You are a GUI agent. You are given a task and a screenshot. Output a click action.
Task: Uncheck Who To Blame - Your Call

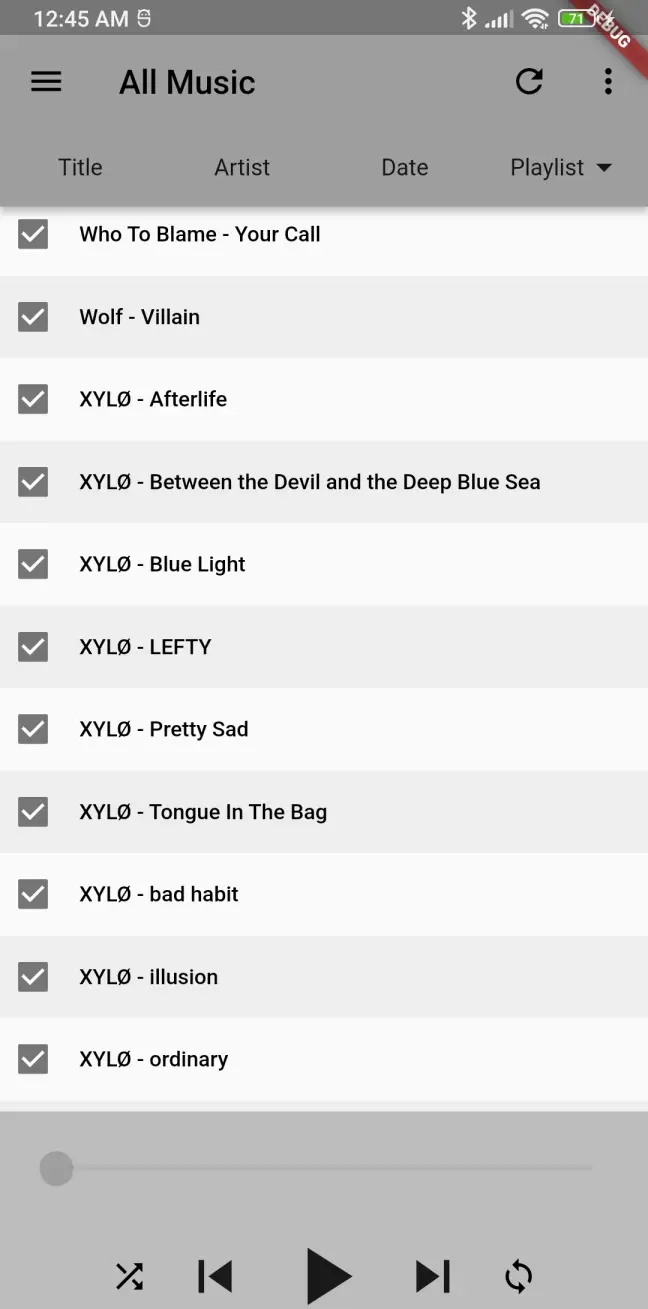(x=33, y=235)
